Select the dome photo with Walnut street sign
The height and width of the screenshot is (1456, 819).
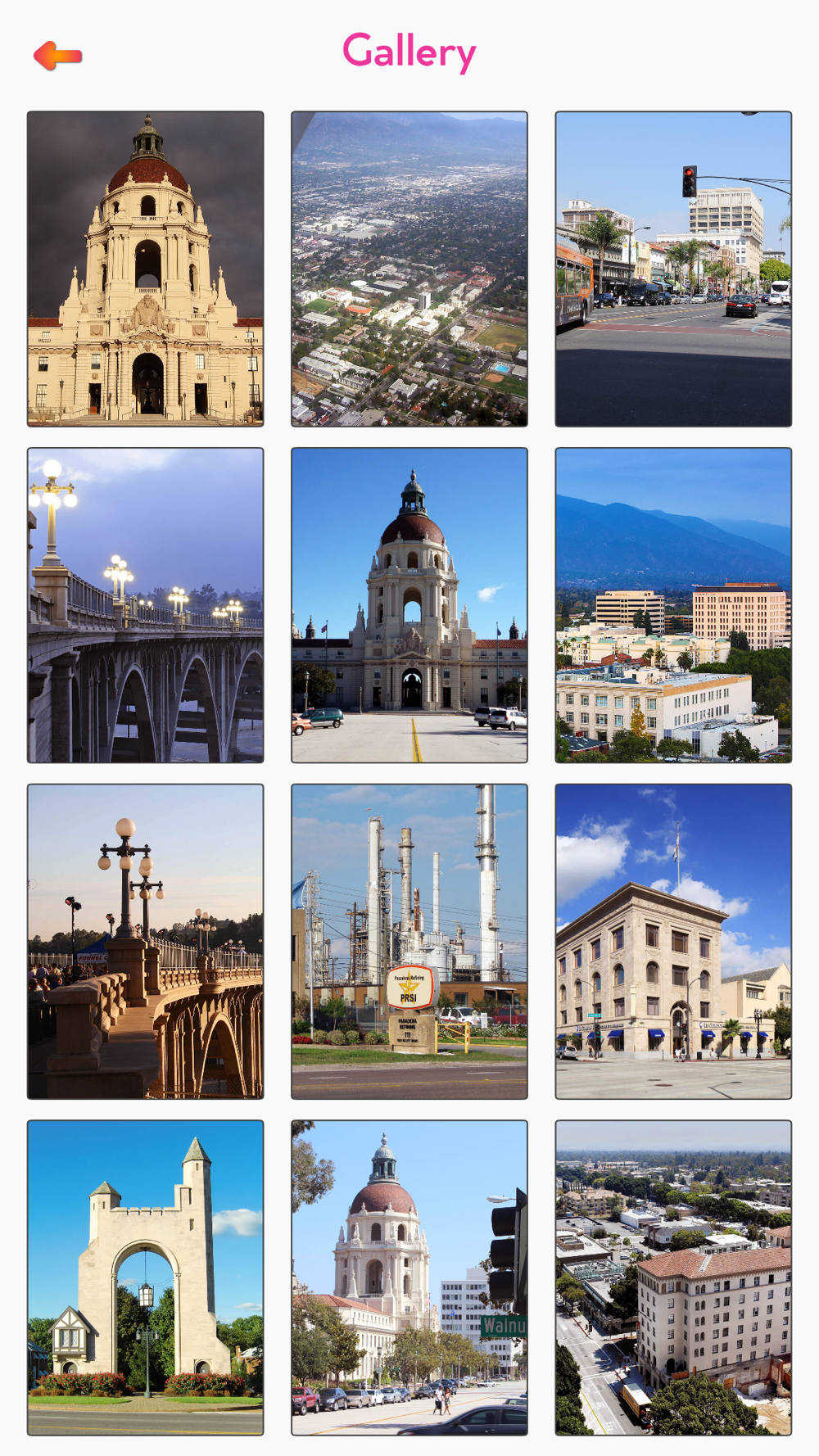pyautogui.click(x=409, y=1277)
